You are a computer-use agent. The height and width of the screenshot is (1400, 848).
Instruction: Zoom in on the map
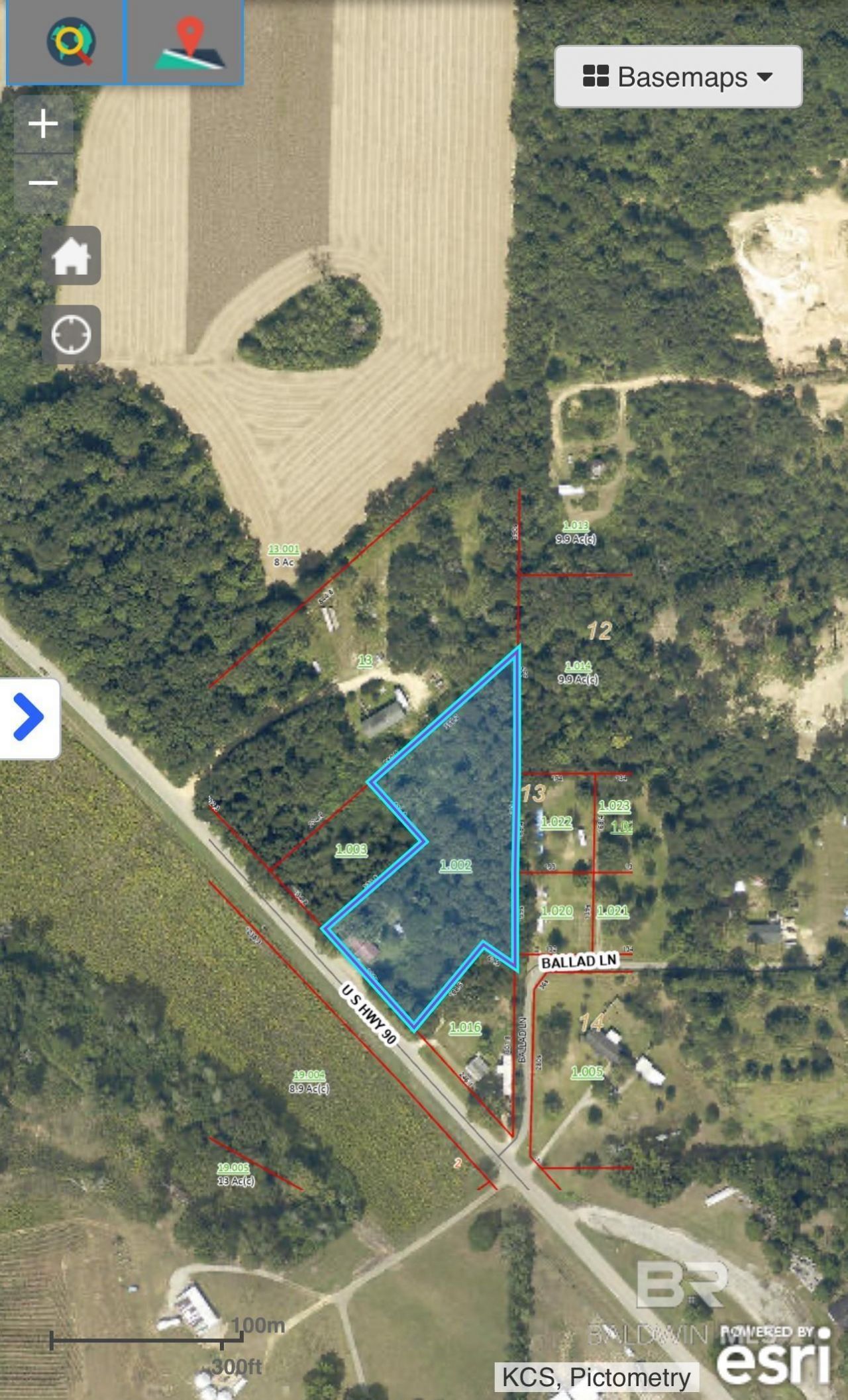pyautogui.click(x=44, y=125)
